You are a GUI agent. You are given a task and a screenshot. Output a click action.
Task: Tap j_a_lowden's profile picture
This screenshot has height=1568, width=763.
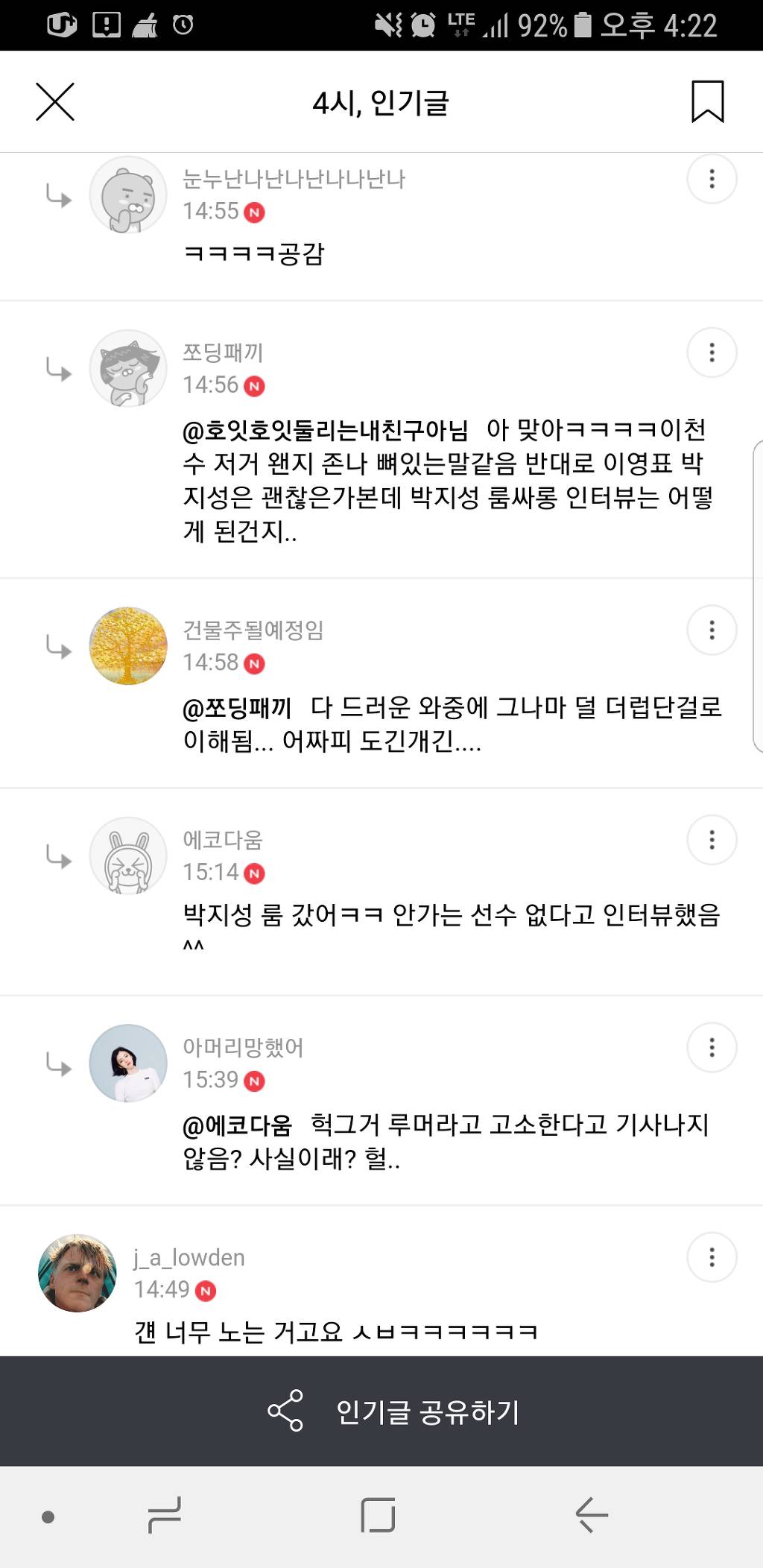click(77, 1273)
